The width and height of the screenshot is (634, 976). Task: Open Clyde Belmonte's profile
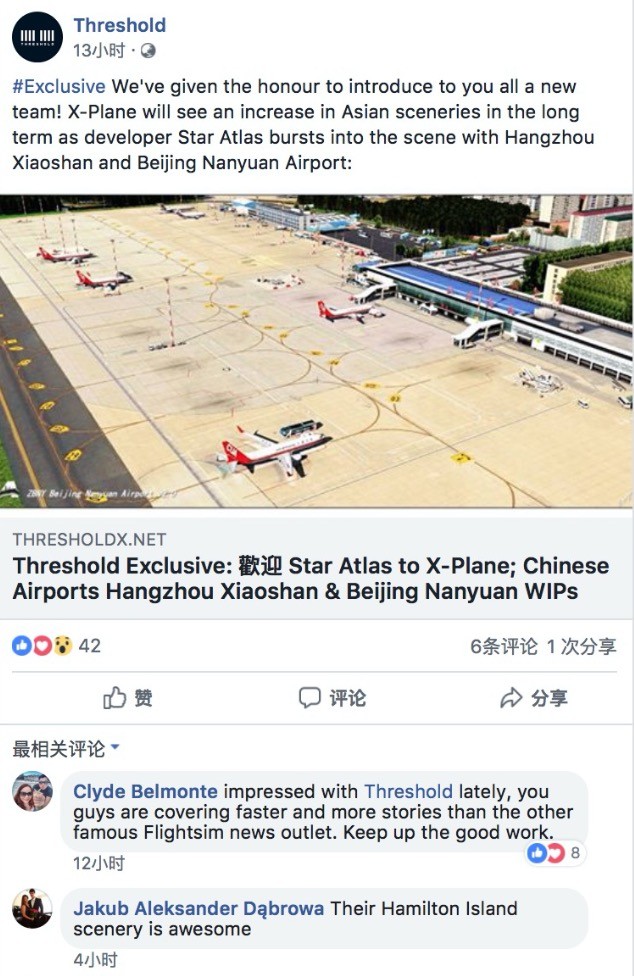tap(145, 791)
